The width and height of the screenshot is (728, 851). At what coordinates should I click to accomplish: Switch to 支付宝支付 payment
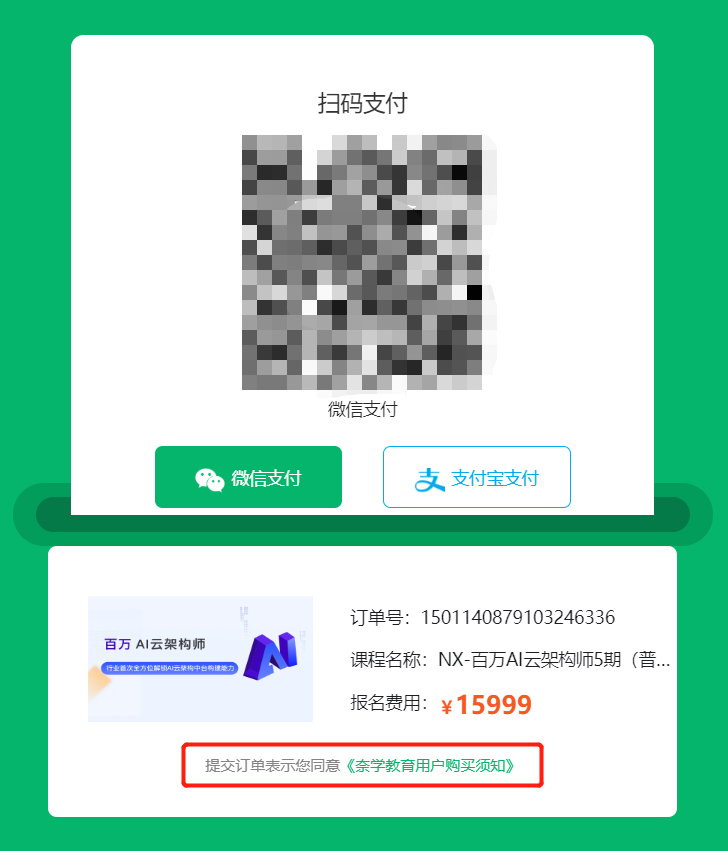pos(476,478)
